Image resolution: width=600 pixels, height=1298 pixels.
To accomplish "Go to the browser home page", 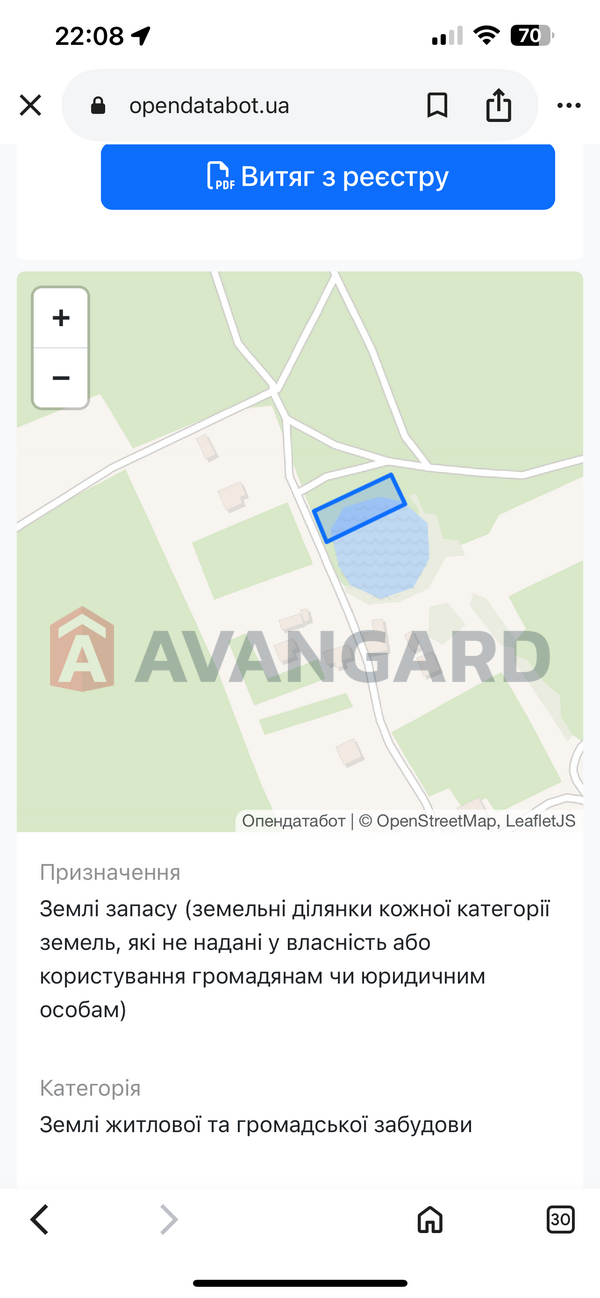I will pyautogui.click(x=430, y=1219).
